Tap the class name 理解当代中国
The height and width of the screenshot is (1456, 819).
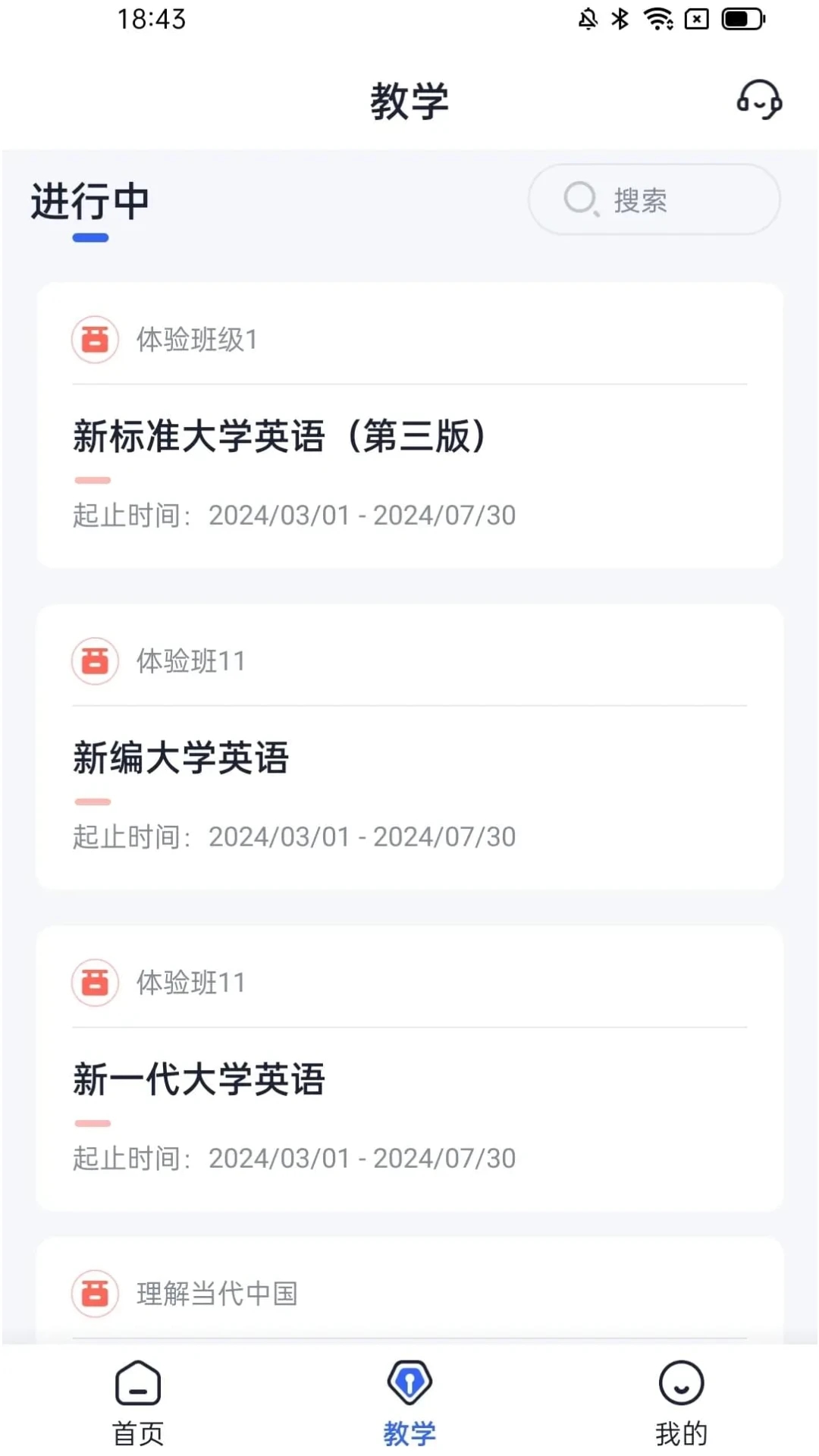point(218,1294)
